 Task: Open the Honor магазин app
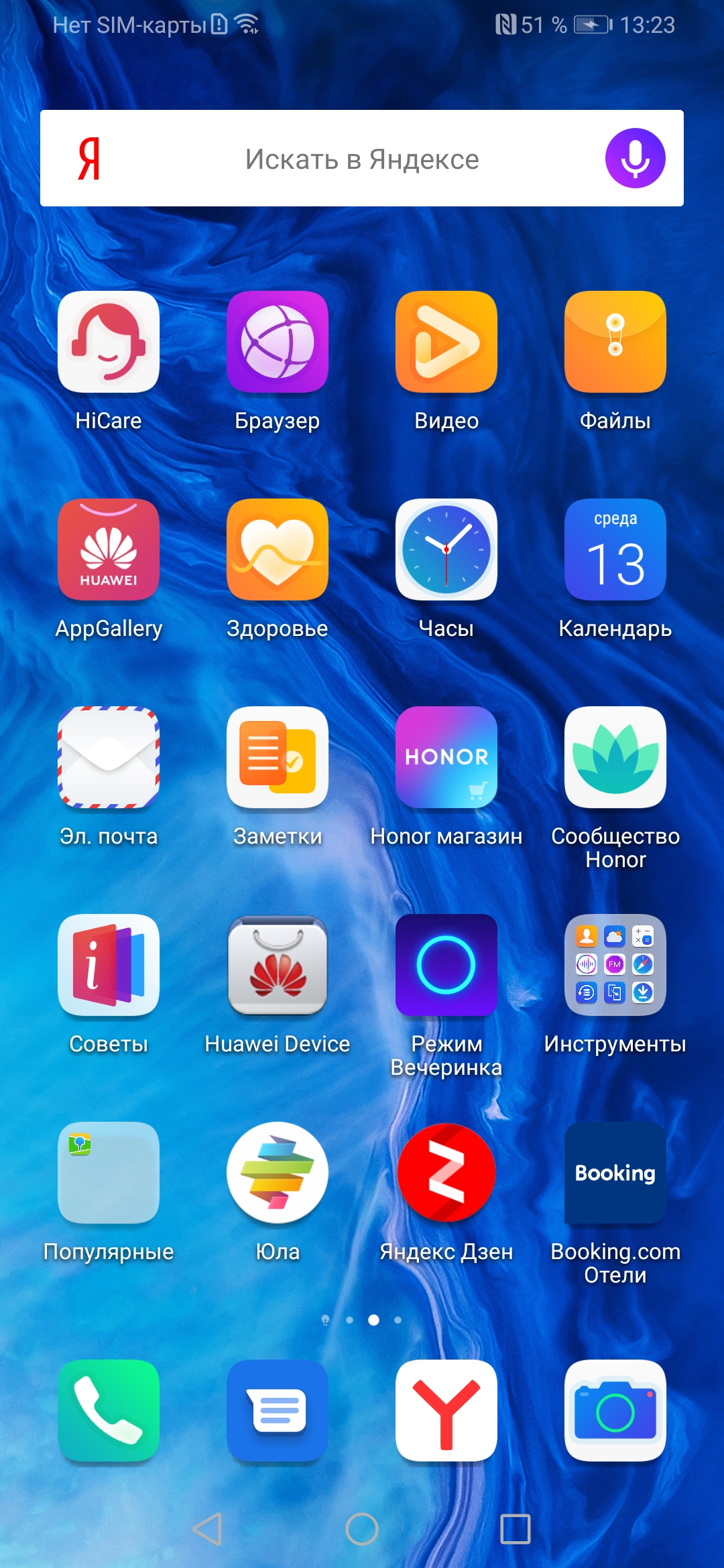coord(446,758)
